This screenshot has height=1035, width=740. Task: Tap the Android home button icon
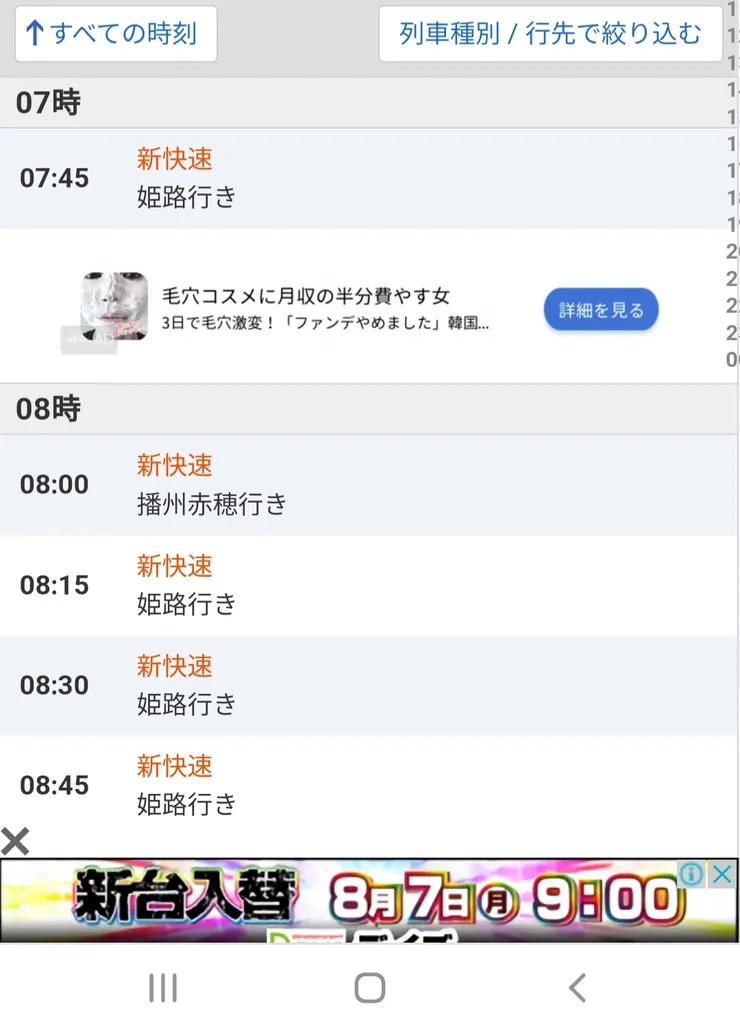370,987
